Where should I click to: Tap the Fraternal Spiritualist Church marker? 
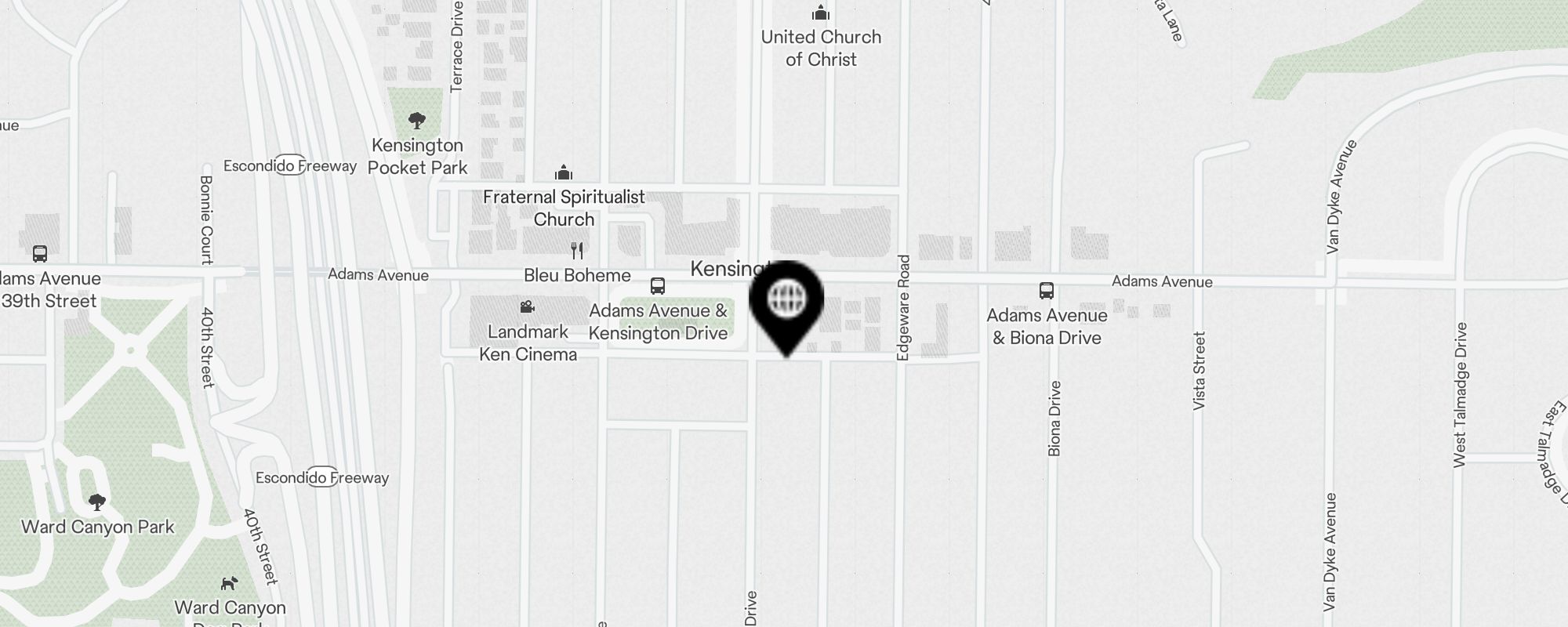click(564, 172)
